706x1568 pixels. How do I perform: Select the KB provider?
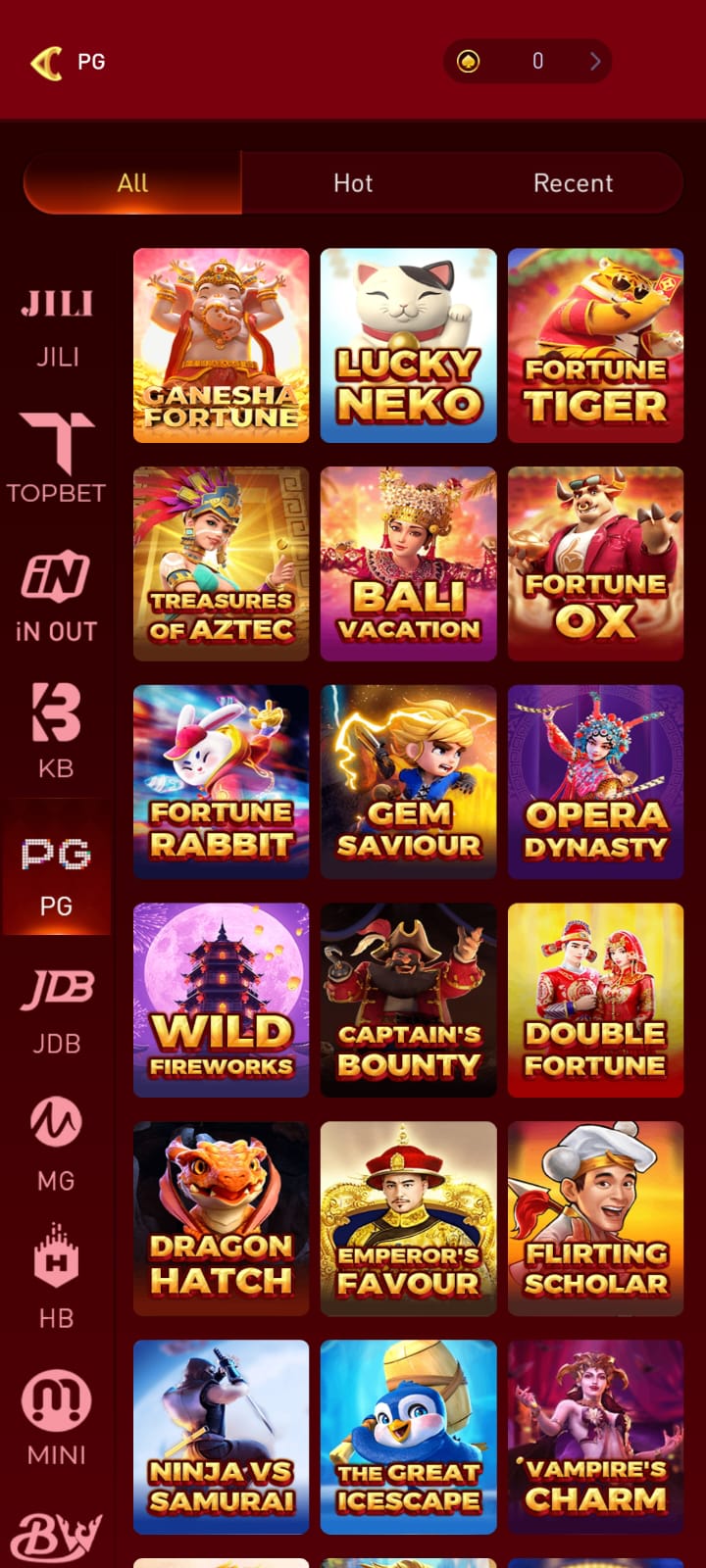(57, 730)
